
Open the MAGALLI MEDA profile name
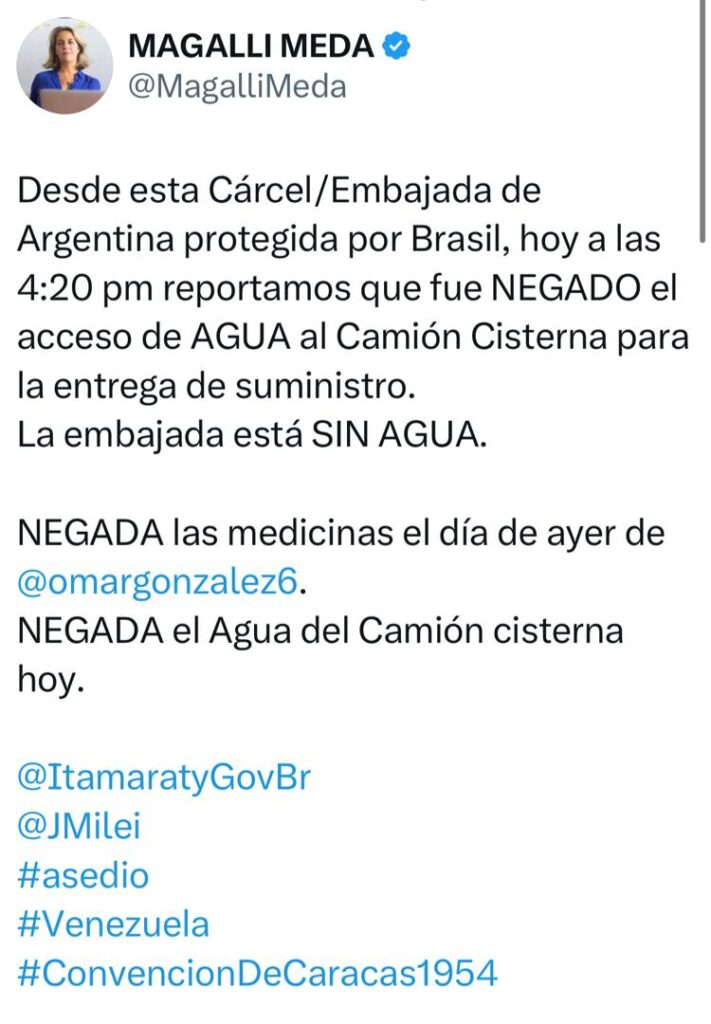[x=250, y=45]
